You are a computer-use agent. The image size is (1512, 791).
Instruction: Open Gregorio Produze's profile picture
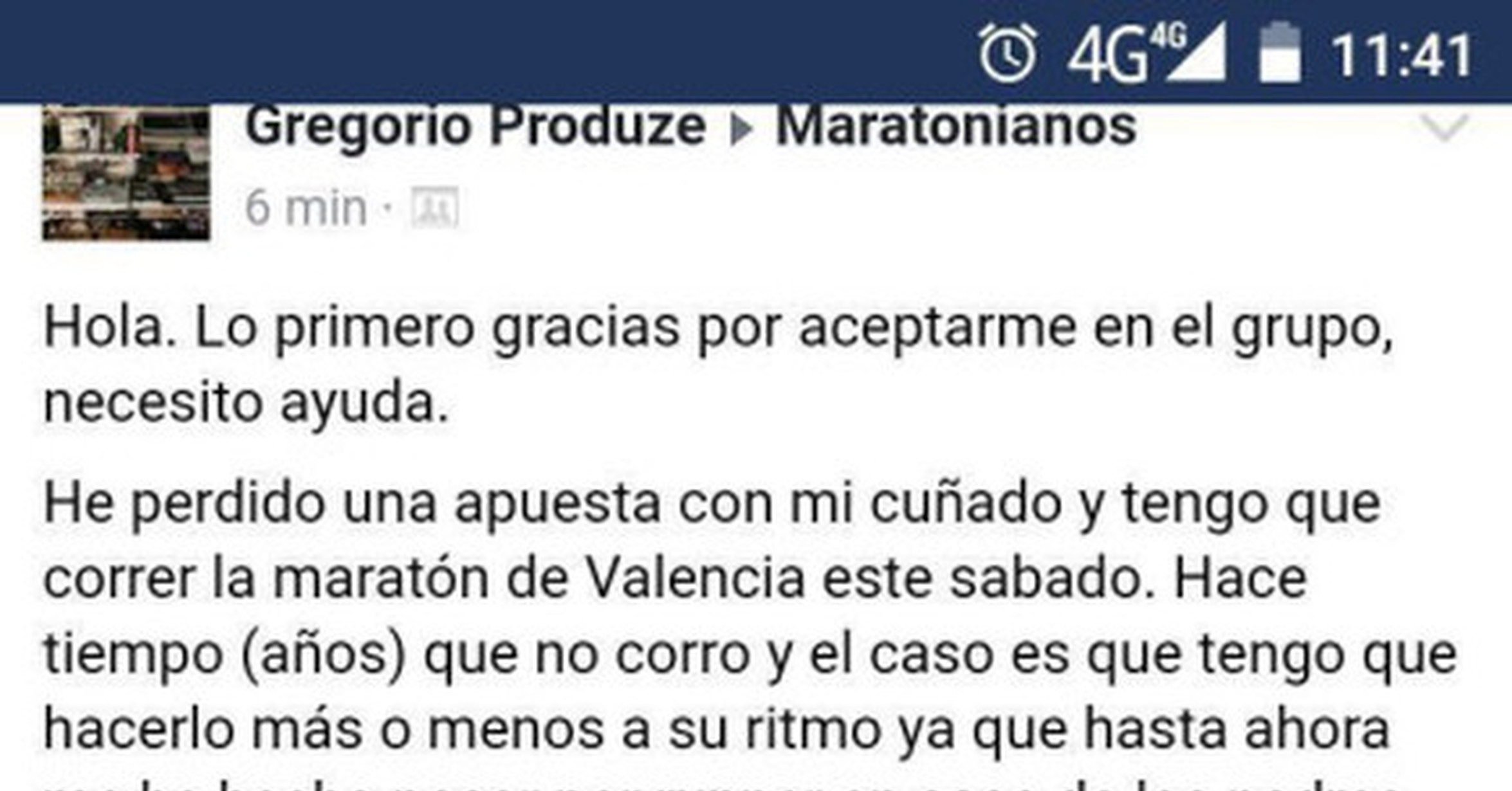point(126,172)
